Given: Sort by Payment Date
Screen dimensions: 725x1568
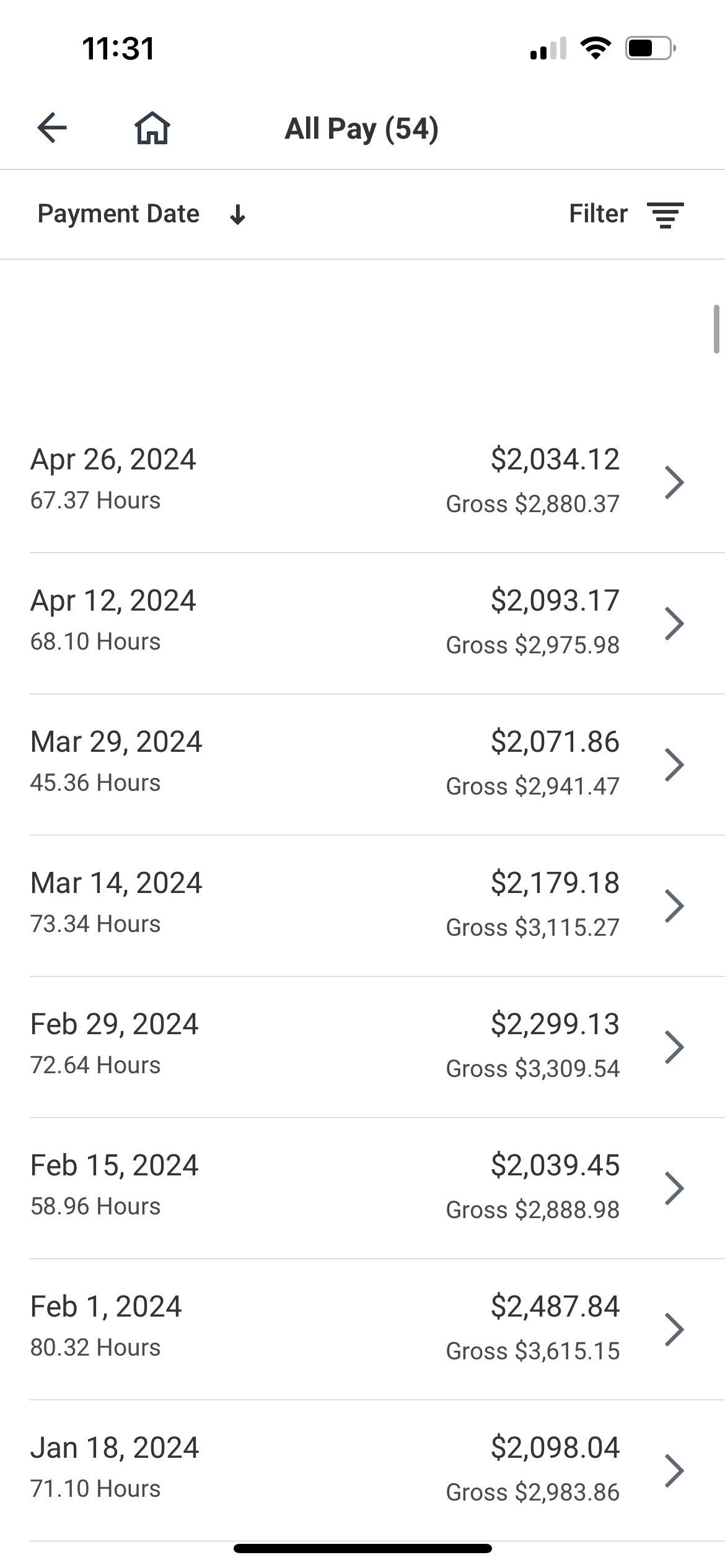Looking at the screenshot, I should tap(141, 214).
